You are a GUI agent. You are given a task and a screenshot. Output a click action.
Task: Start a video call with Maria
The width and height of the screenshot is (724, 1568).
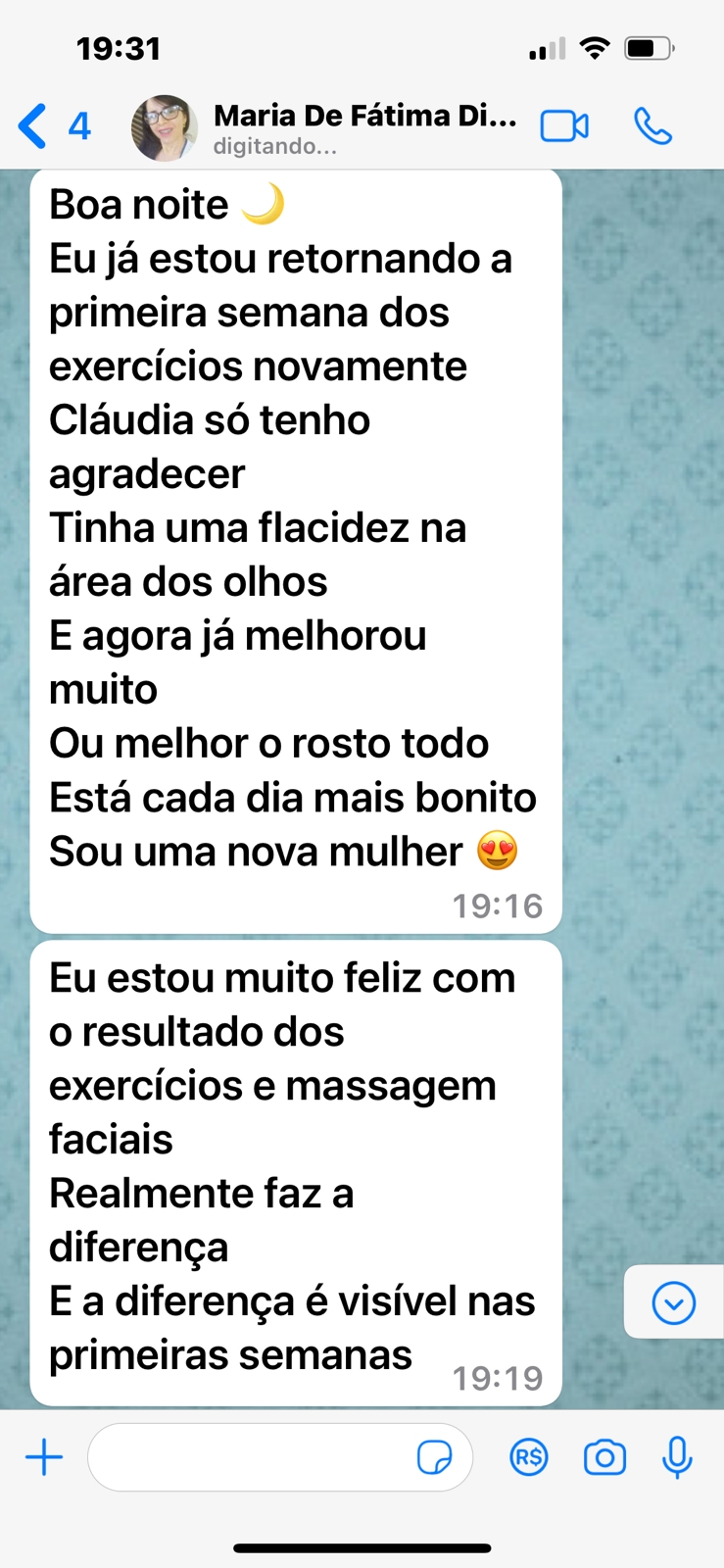564,126
